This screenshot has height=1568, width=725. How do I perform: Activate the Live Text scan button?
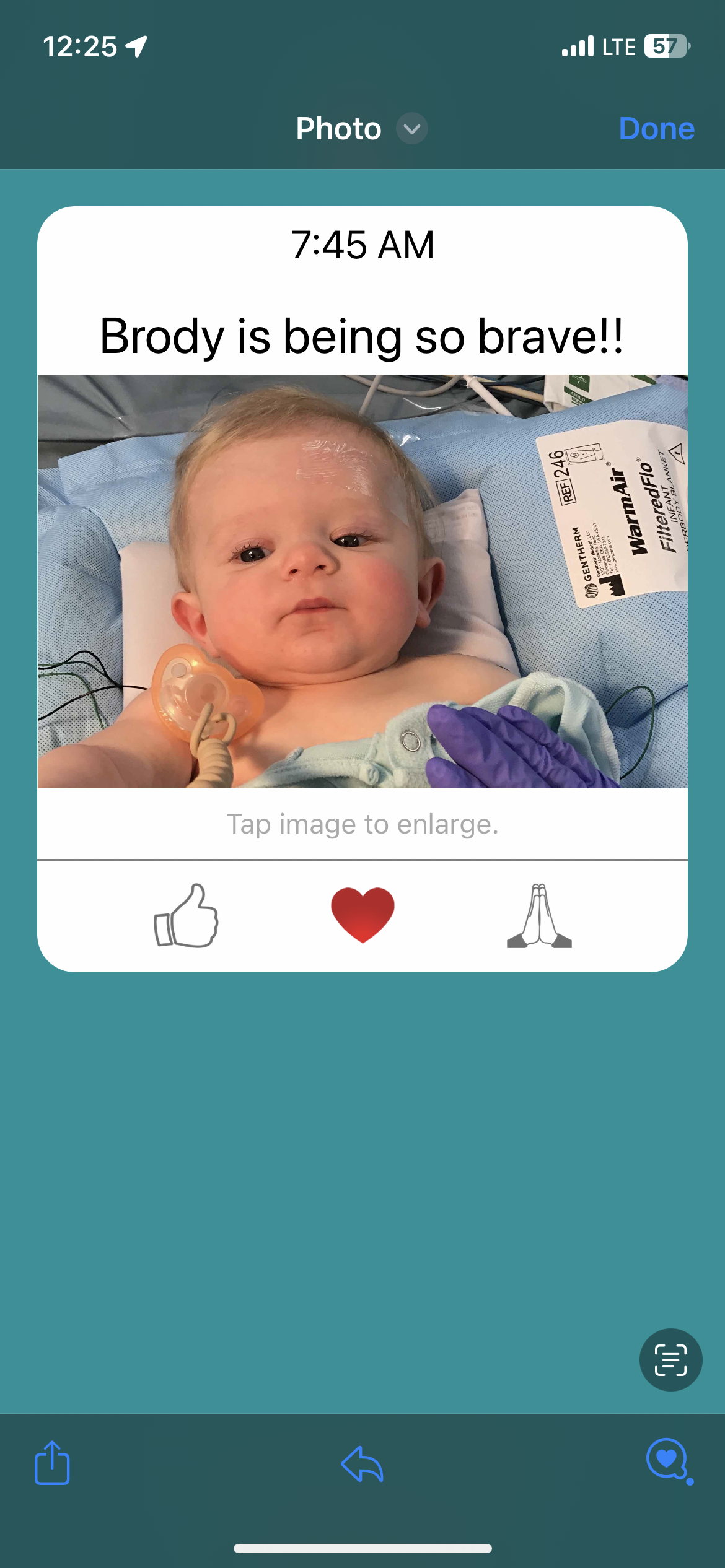pos(670,1360)
